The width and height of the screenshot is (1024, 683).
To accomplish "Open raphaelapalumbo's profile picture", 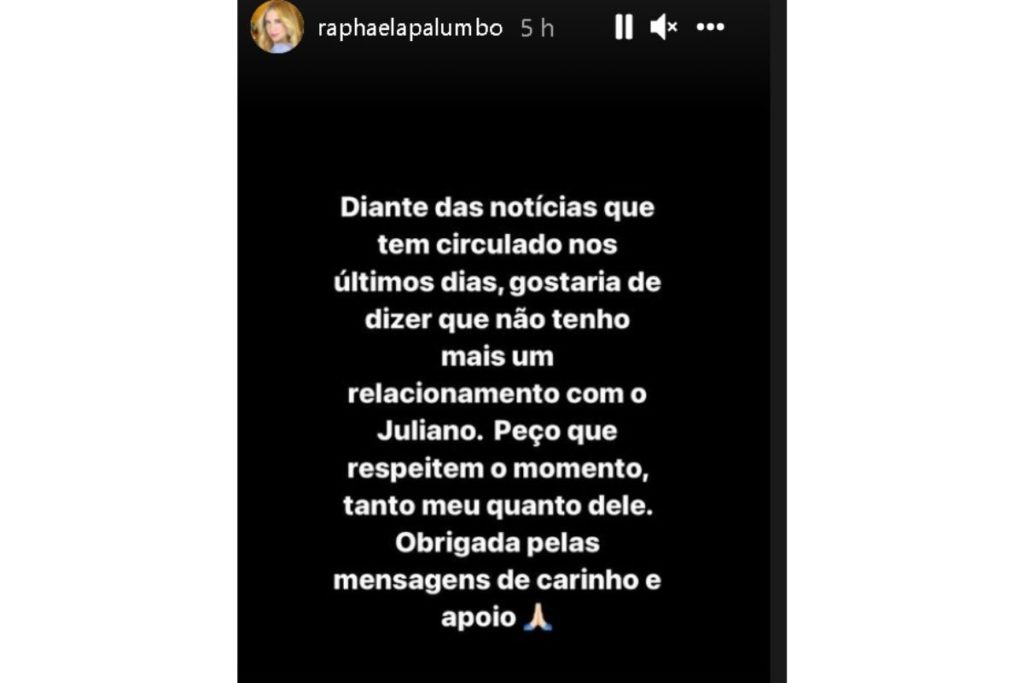I will point(277,27).
